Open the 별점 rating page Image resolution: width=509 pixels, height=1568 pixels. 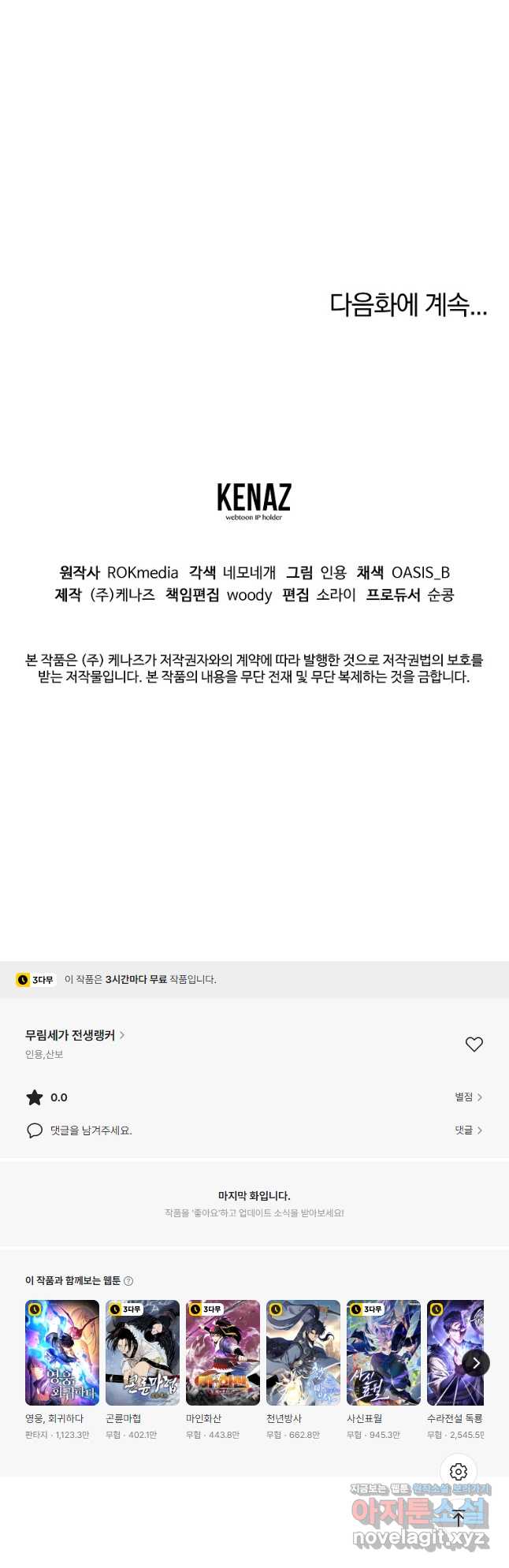tap(468, 1097)
